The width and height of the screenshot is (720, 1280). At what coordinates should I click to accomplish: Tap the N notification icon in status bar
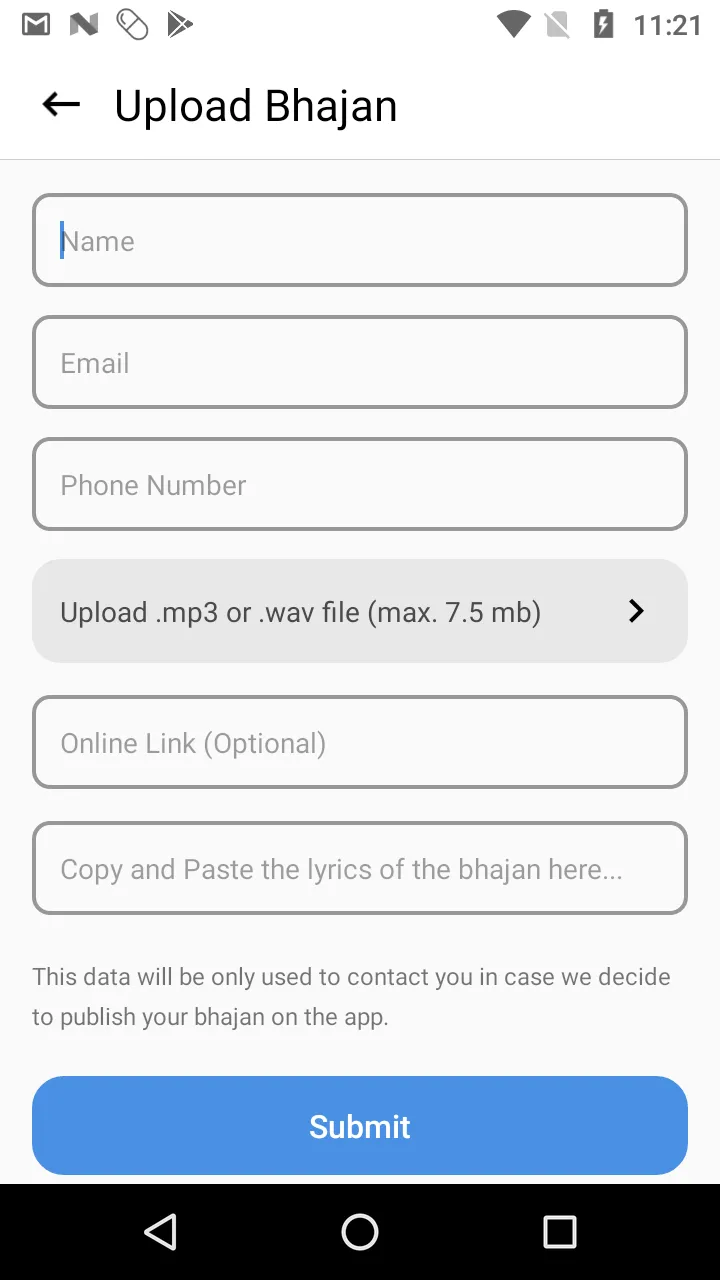click(83, 24)
